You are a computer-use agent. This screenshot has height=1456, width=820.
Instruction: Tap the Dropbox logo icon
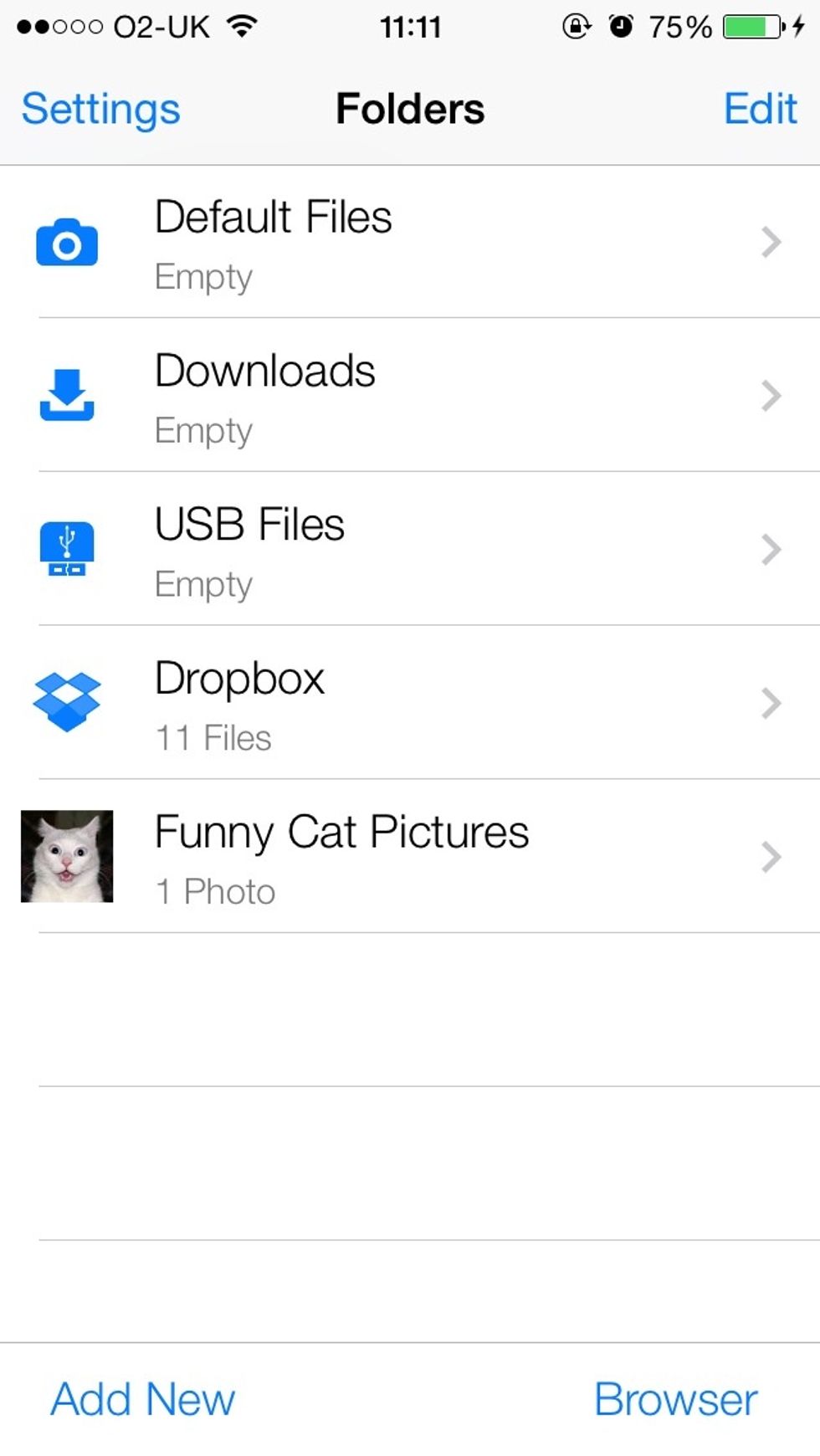[x=67, y=703]
